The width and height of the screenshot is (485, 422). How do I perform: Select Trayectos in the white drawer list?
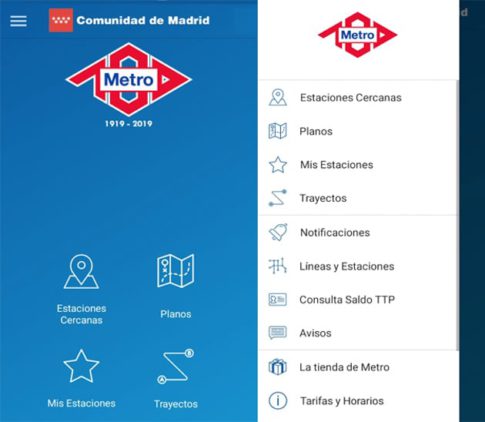pyautogui.click(x=358, y=198)
